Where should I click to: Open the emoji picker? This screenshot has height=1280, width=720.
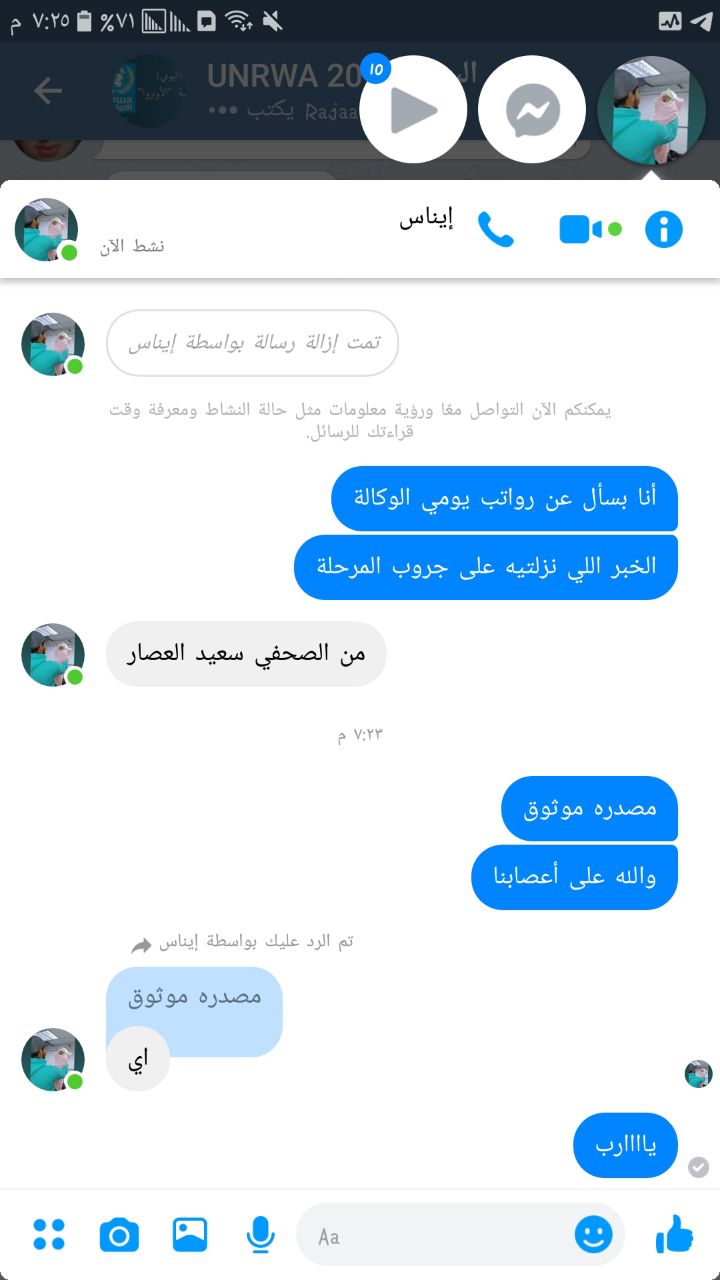point(593,1235)
